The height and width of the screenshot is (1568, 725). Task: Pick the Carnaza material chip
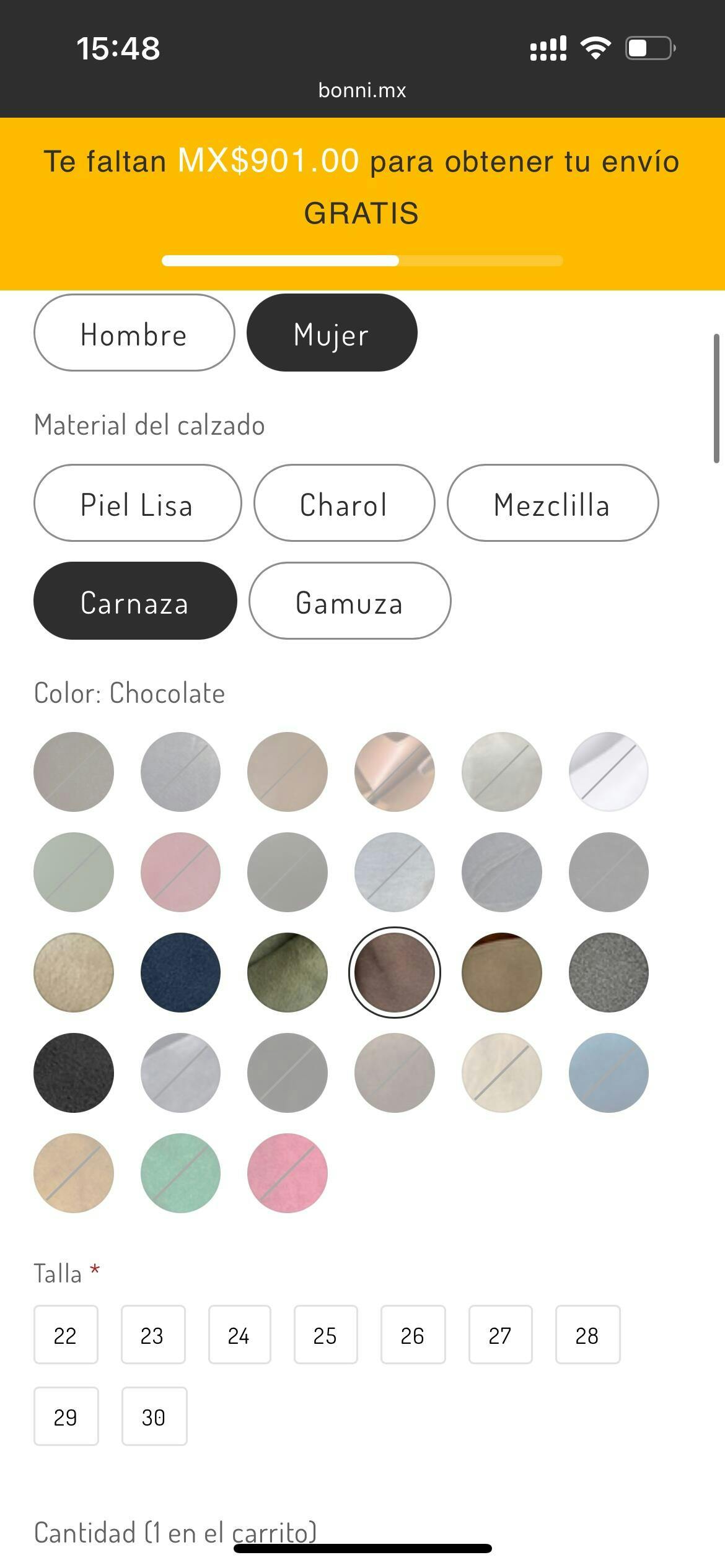pyautogui.click(x=135, y=601)
